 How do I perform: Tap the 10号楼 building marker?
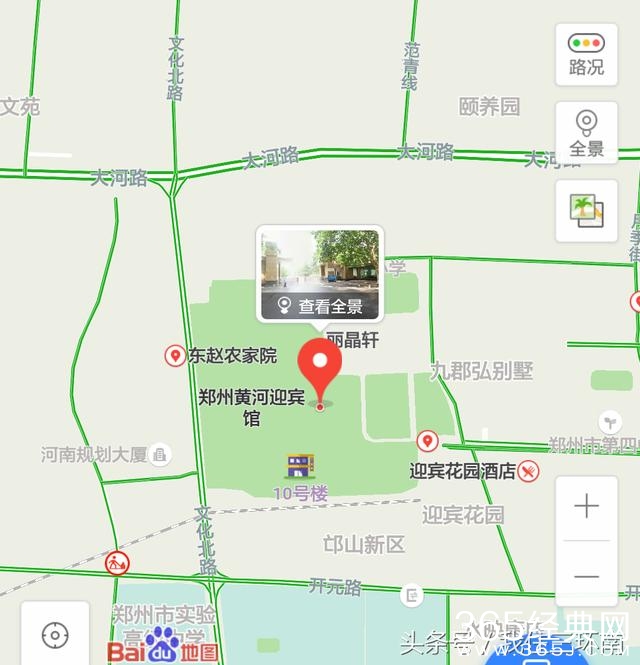click(x=300, y=466)
